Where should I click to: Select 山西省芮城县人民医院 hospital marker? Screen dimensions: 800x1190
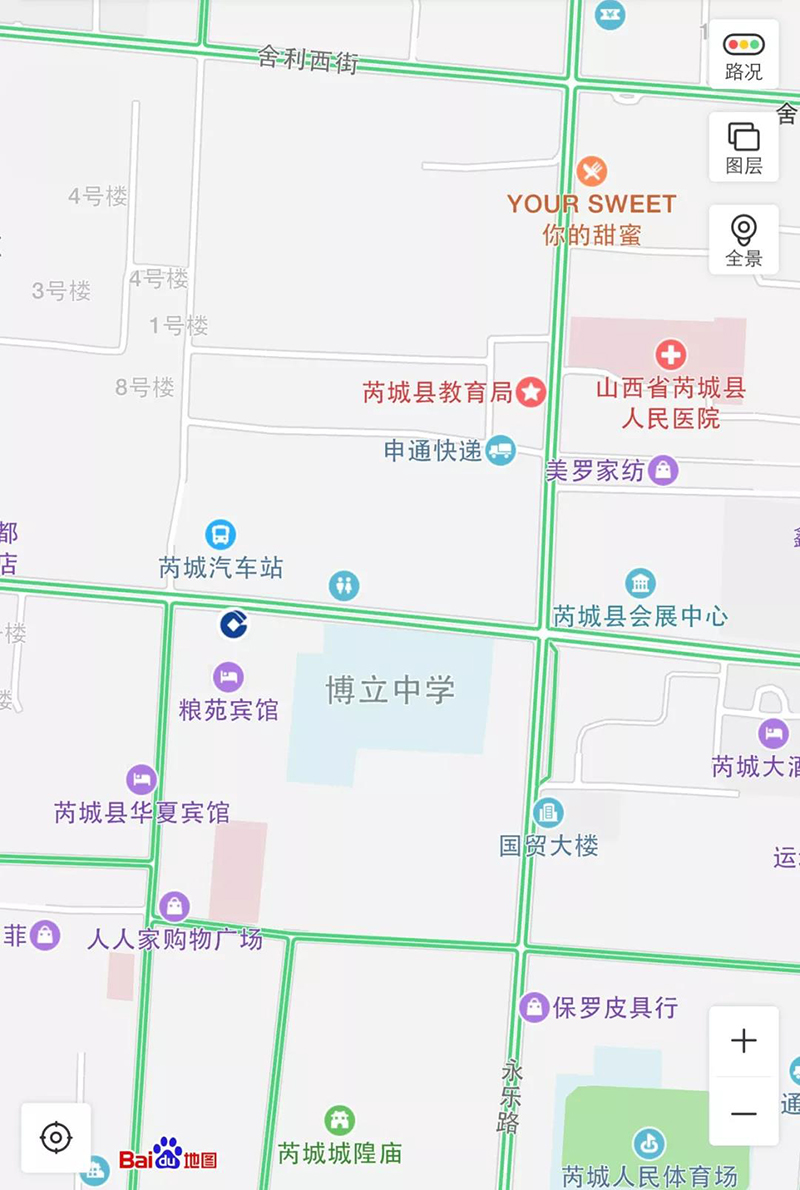coord(670,354)
